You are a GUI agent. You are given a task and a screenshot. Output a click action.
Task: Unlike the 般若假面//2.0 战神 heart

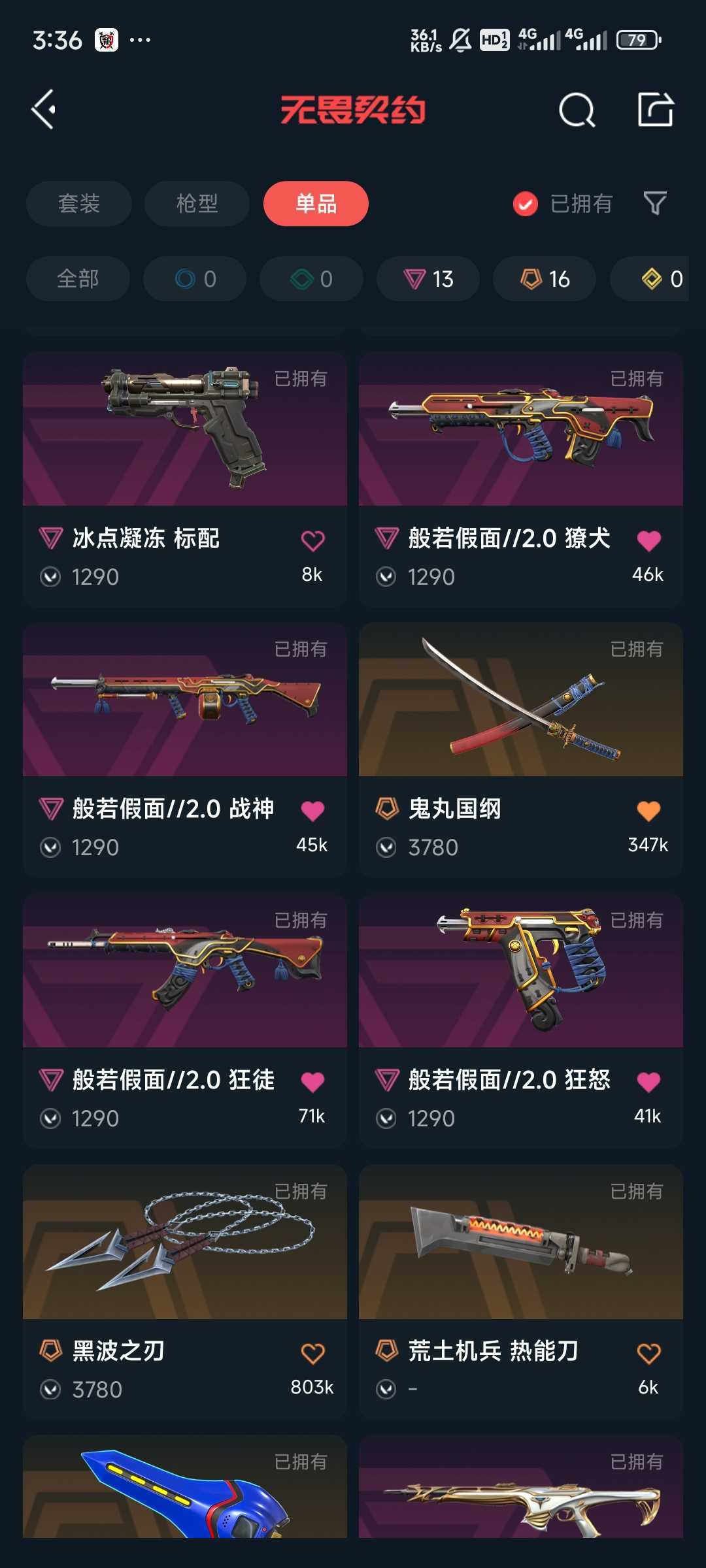(312, 811)
